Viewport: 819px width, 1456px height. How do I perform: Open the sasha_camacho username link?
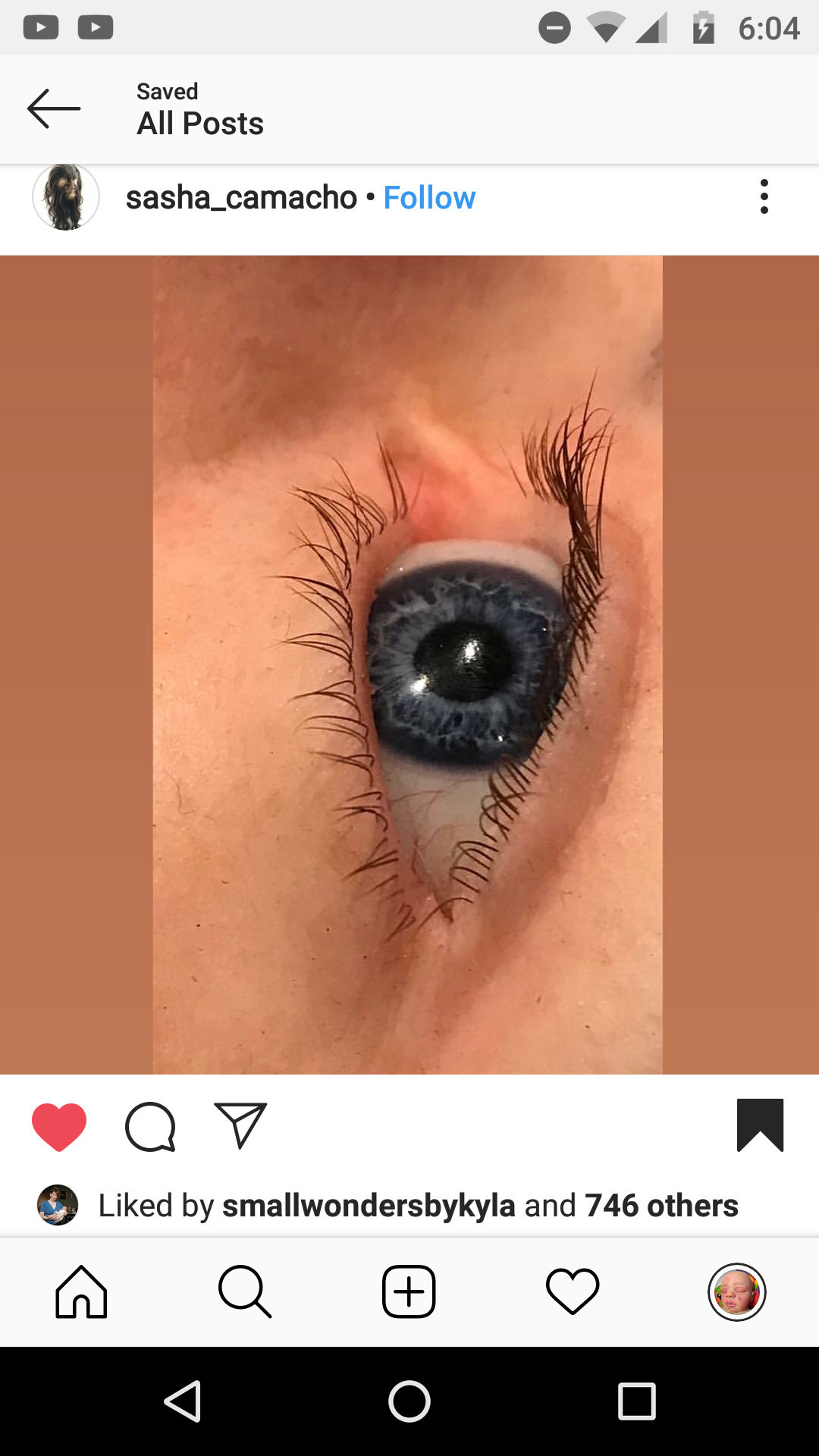(241, 198)
